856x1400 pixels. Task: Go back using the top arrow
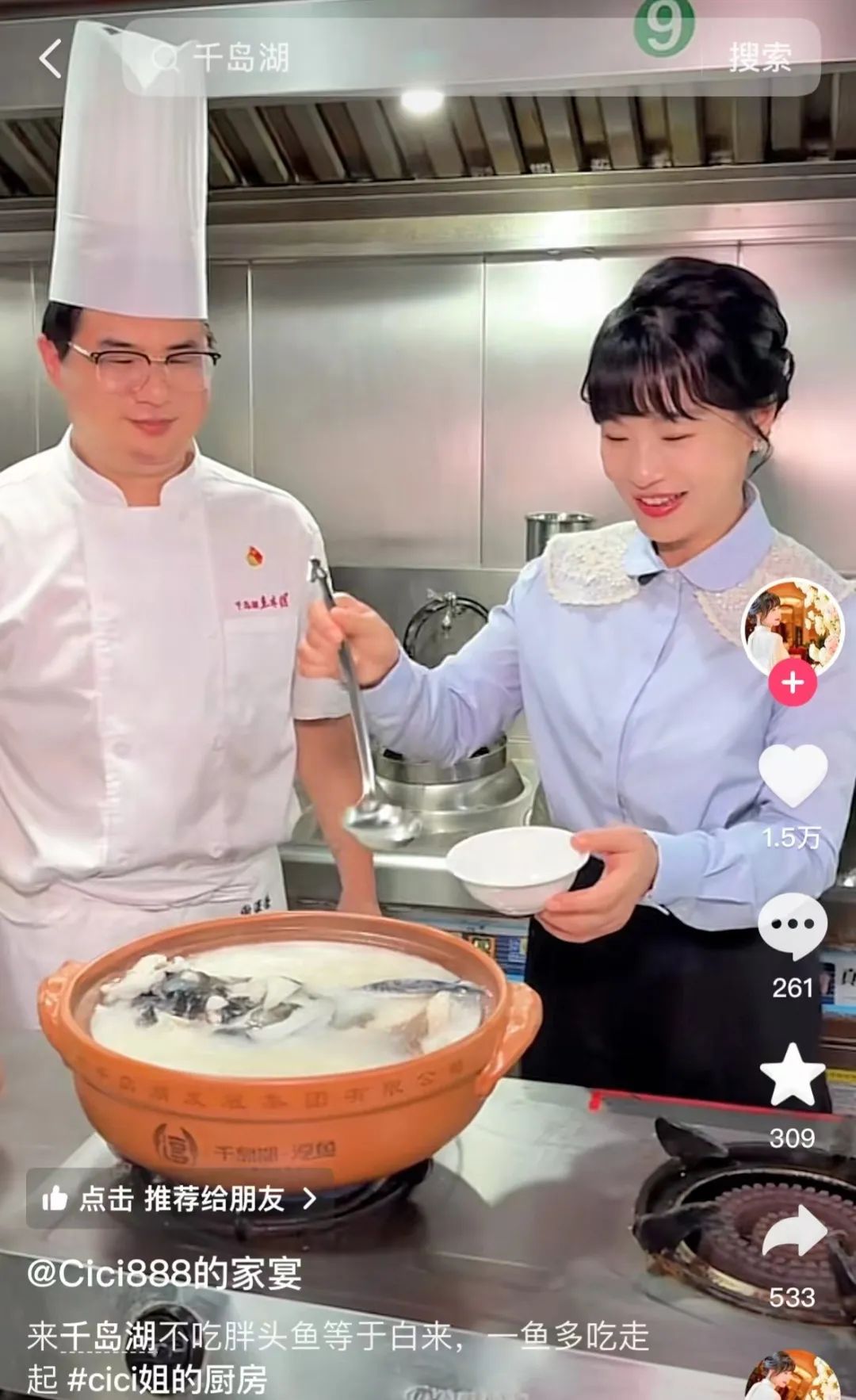51,59
